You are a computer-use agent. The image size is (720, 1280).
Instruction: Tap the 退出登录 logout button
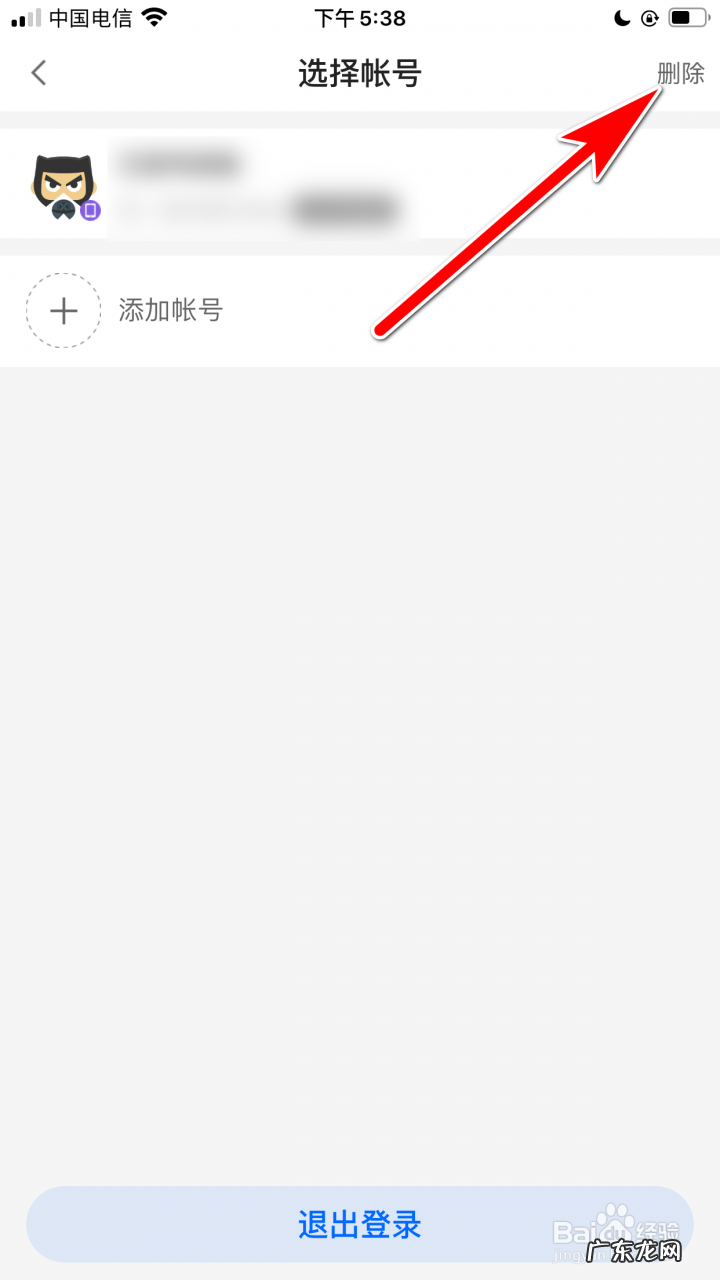pyautogui.click(x=360, y=1224)
